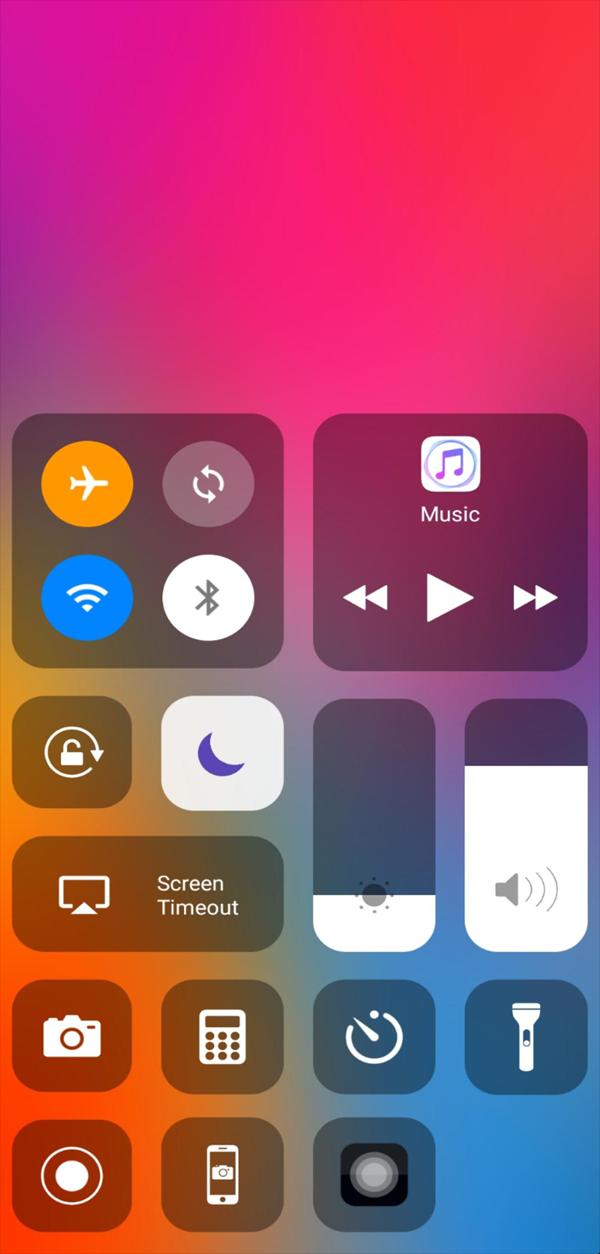Open the timer
The width and height of the screenshot is (600, 1254).
click(374, 1037)
